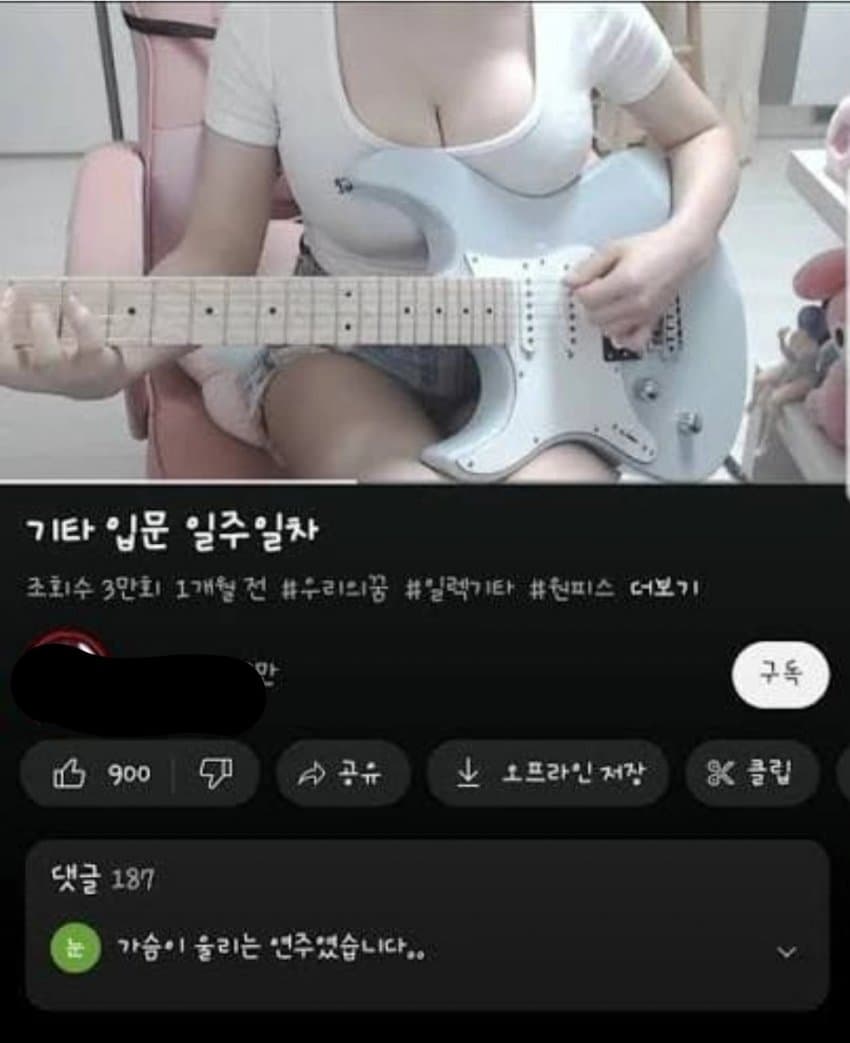Tap the 구독 subscribe button
The width and height of the screenshot is (850, 1043).
click(780, 675)
